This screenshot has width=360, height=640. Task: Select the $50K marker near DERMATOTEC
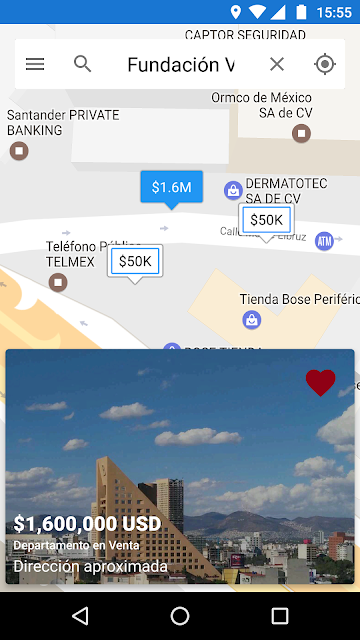tap(267, 222)
